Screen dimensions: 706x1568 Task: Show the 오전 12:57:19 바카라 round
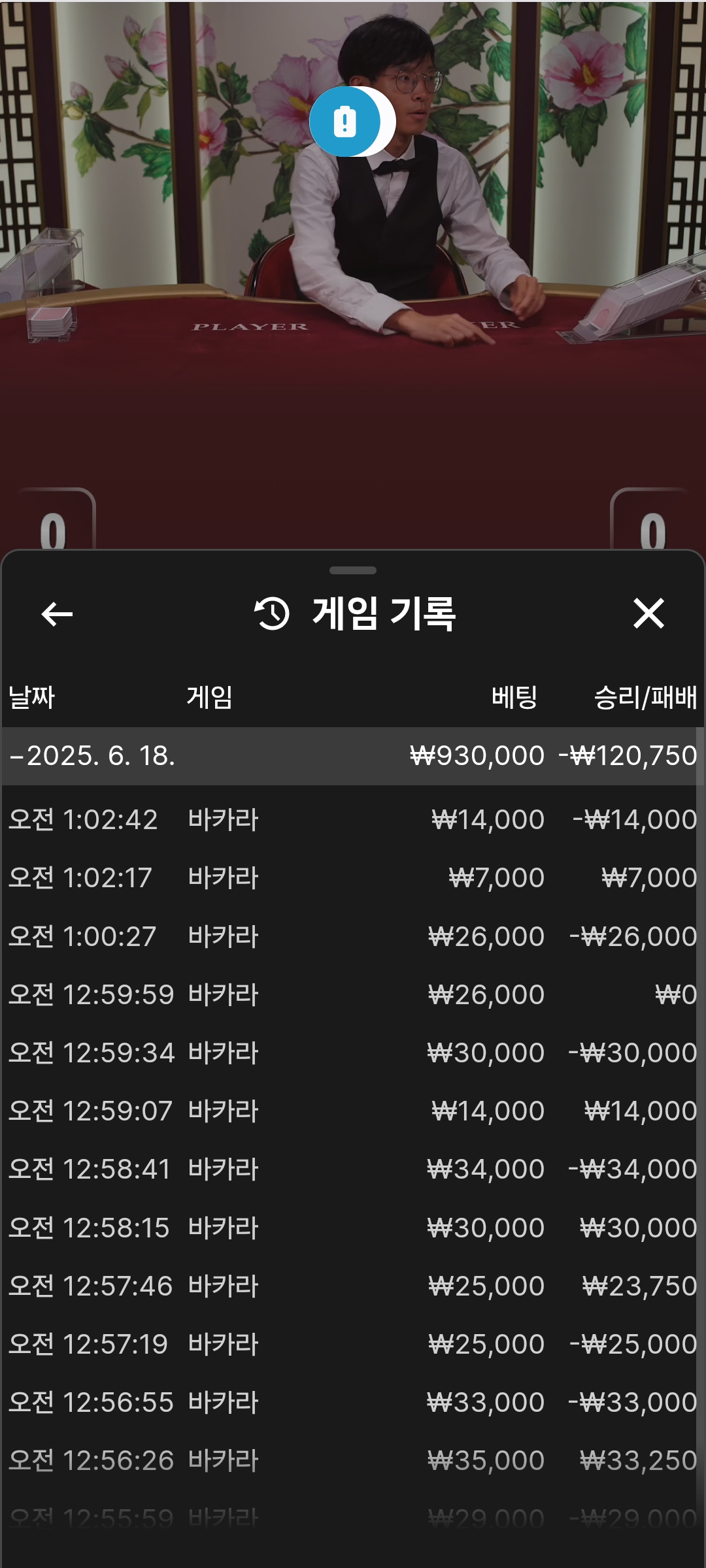pos(353,1344)
